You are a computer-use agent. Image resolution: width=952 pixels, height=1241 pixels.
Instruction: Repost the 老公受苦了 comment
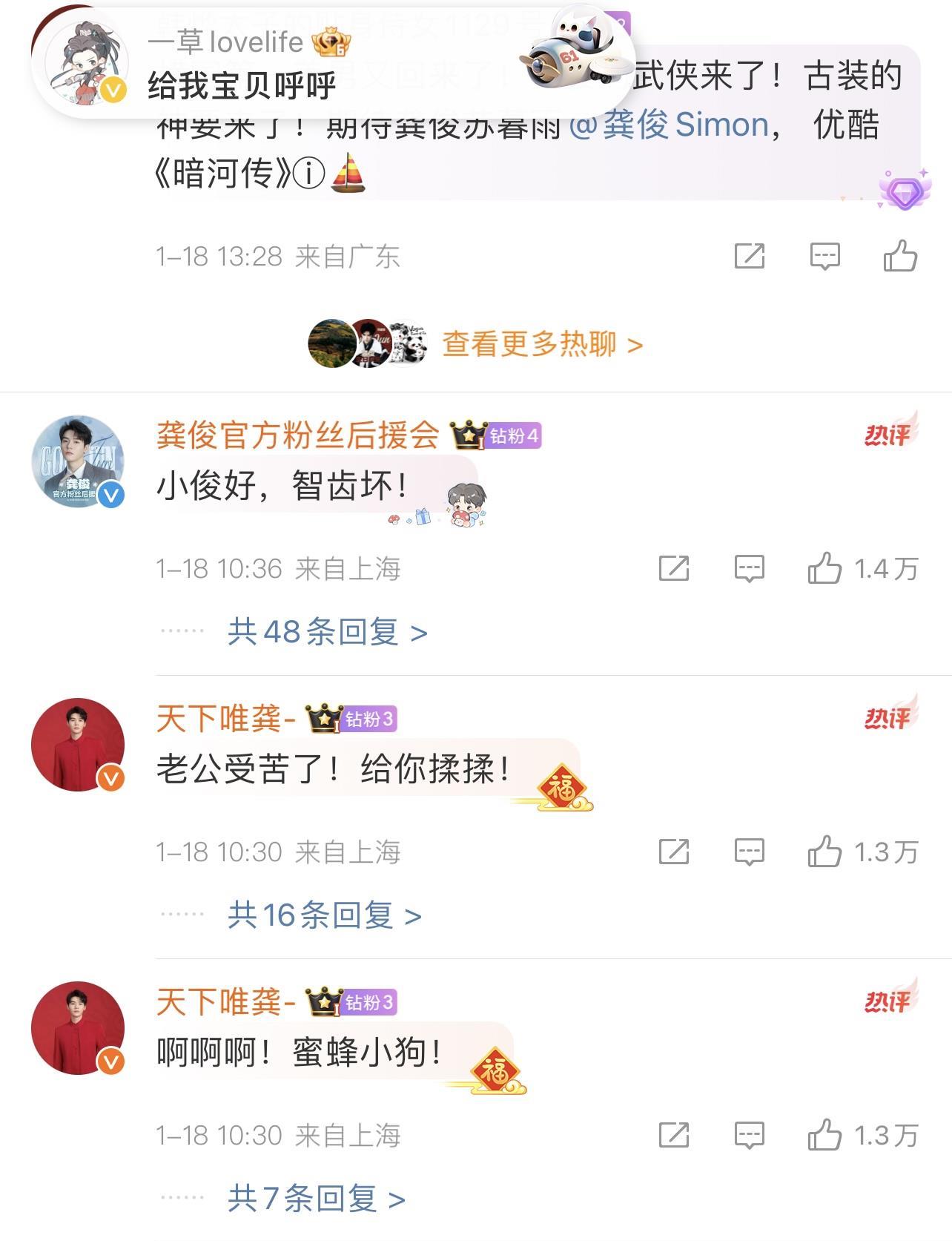tap(673, 852)
